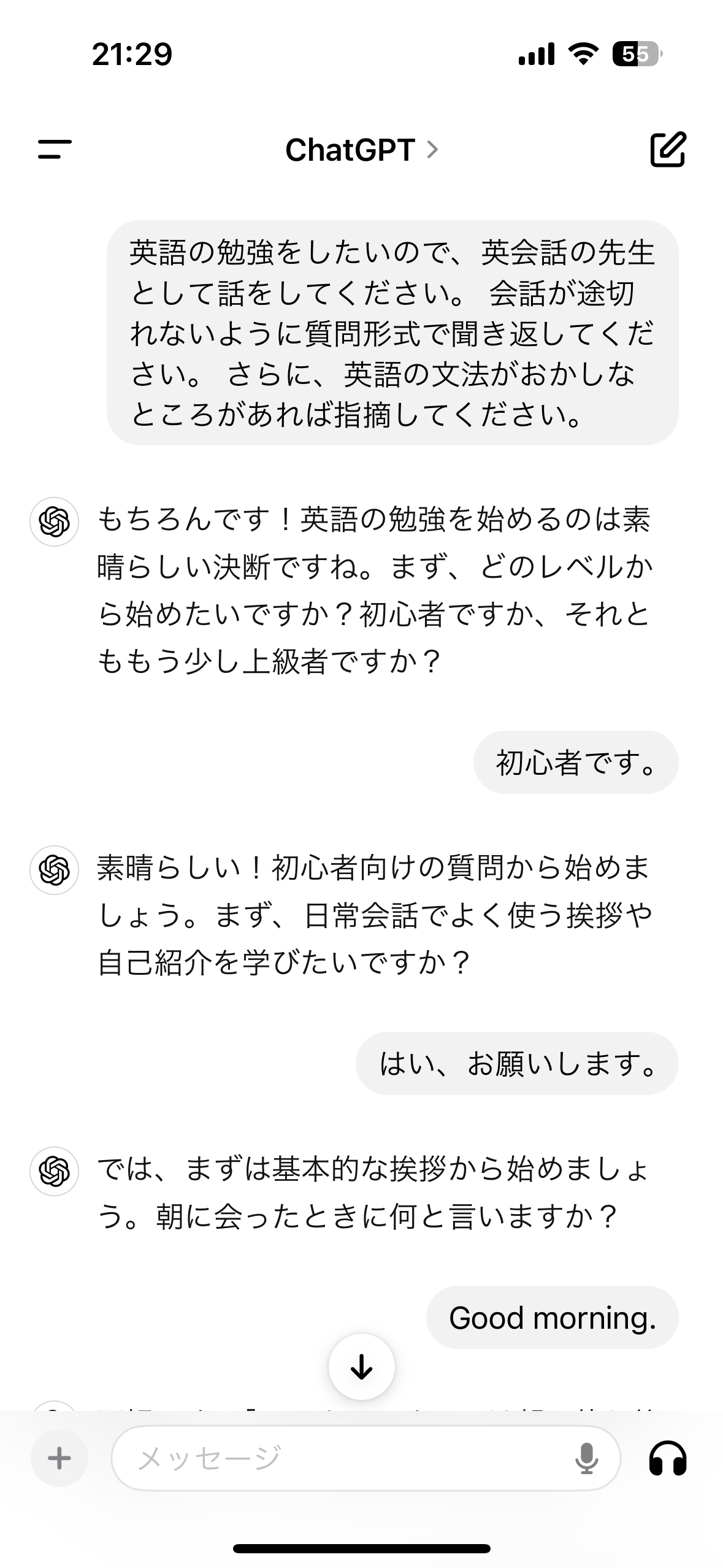Tap the cellular signal indicator
The width and height of the screenshot is (723, 1568).
[535, 54]
